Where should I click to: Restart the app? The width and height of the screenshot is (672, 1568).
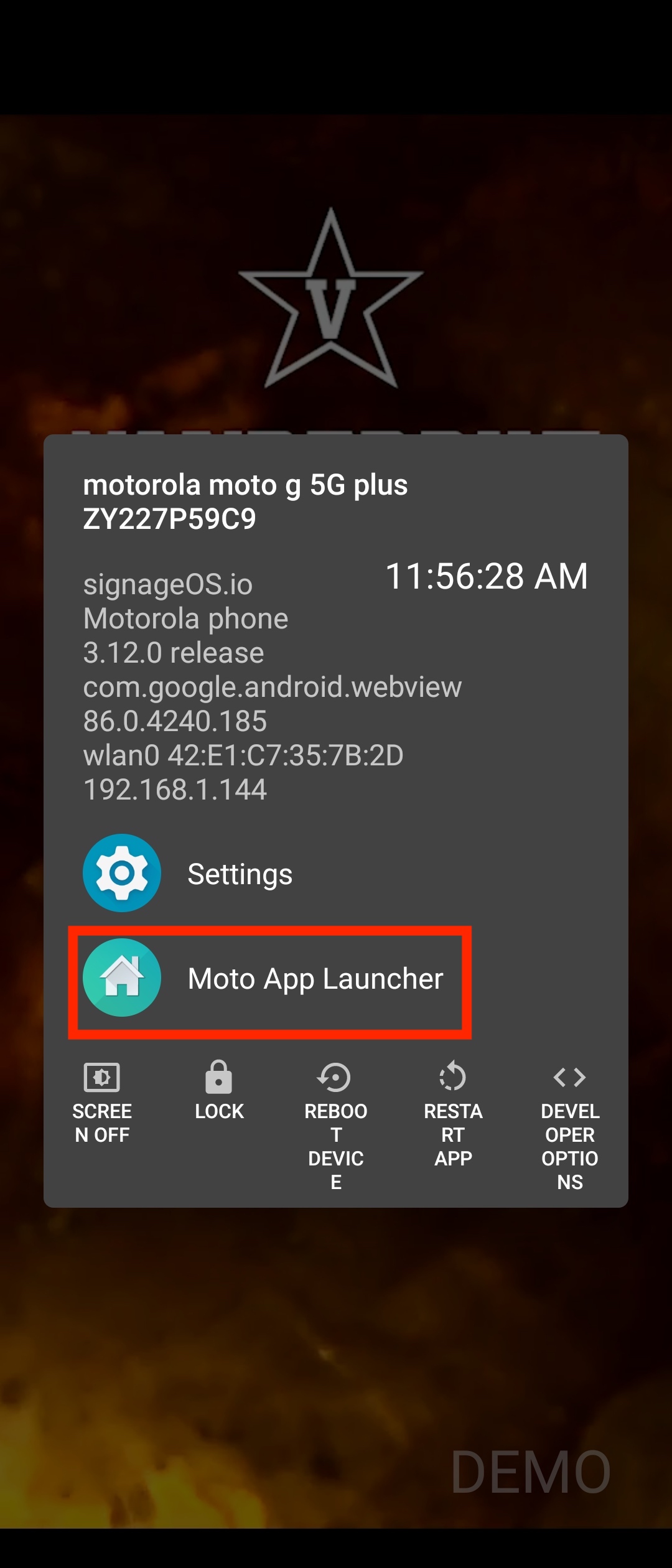[453, 1114]
